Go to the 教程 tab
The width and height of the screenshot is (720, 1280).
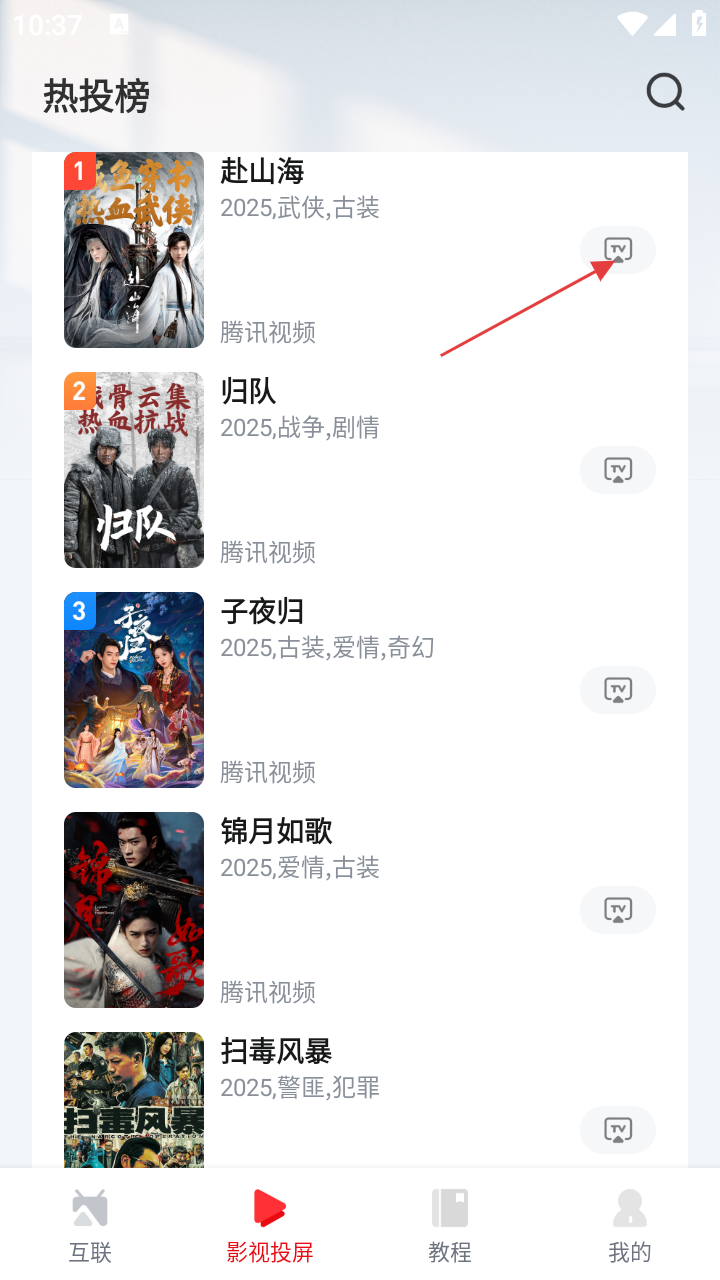(450, 1225)
